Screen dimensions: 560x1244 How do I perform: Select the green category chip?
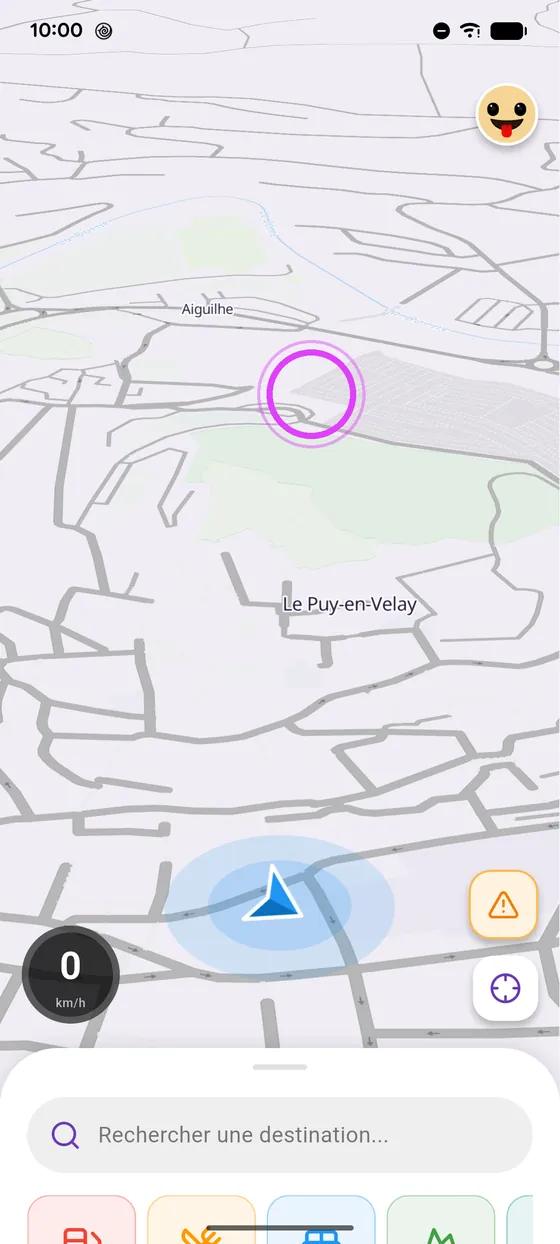coord(441,1220)
